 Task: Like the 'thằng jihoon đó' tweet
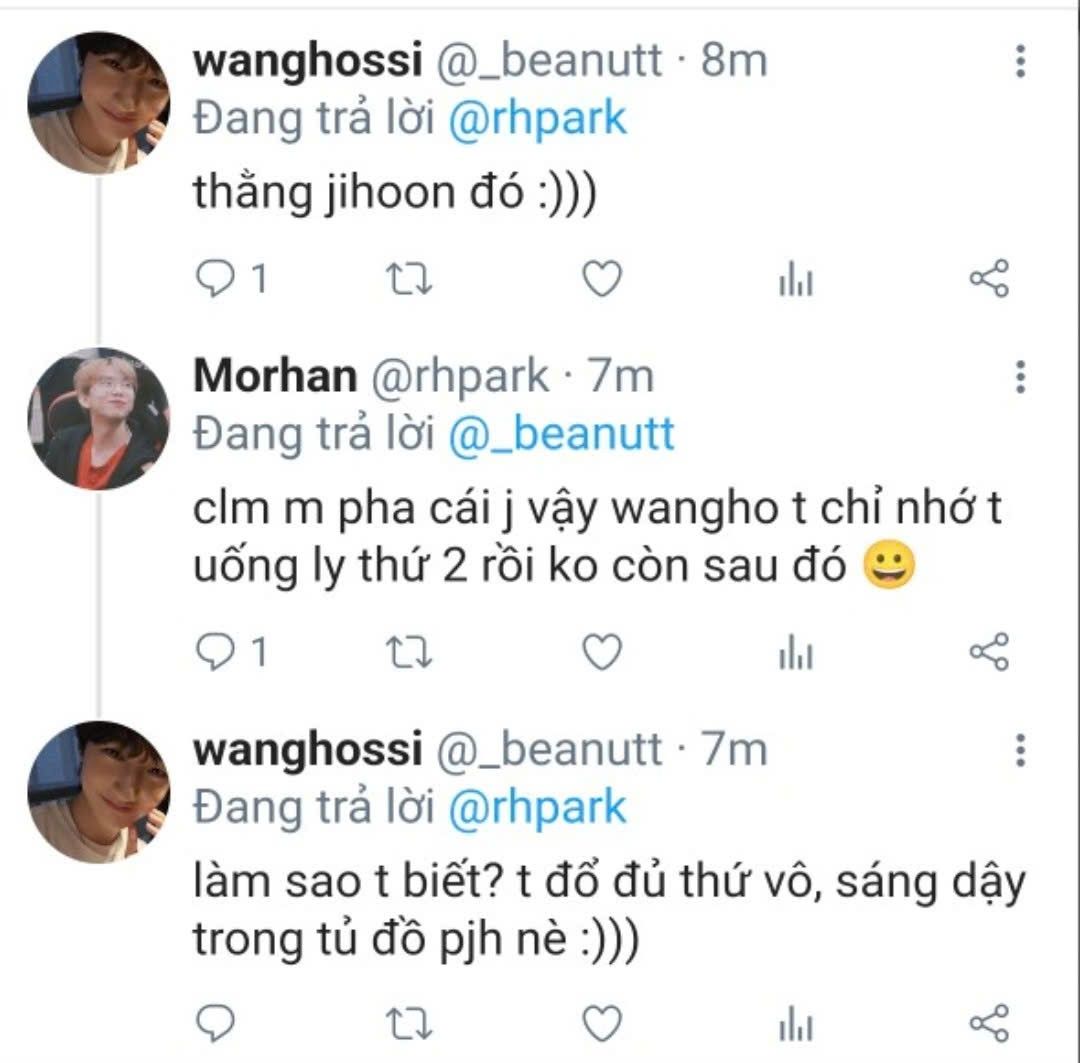[x=602, y=279]
